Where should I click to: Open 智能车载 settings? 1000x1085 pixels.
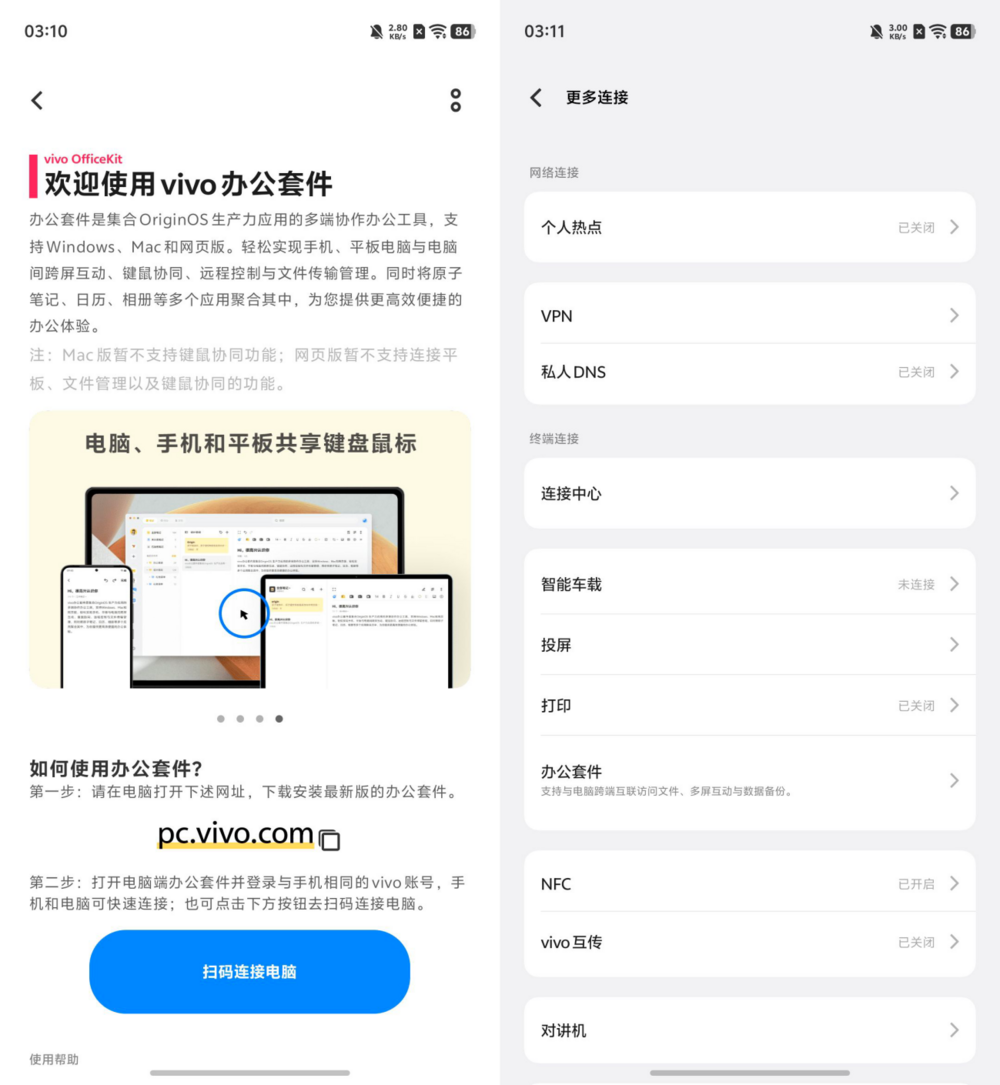click(x=749, y=584)
